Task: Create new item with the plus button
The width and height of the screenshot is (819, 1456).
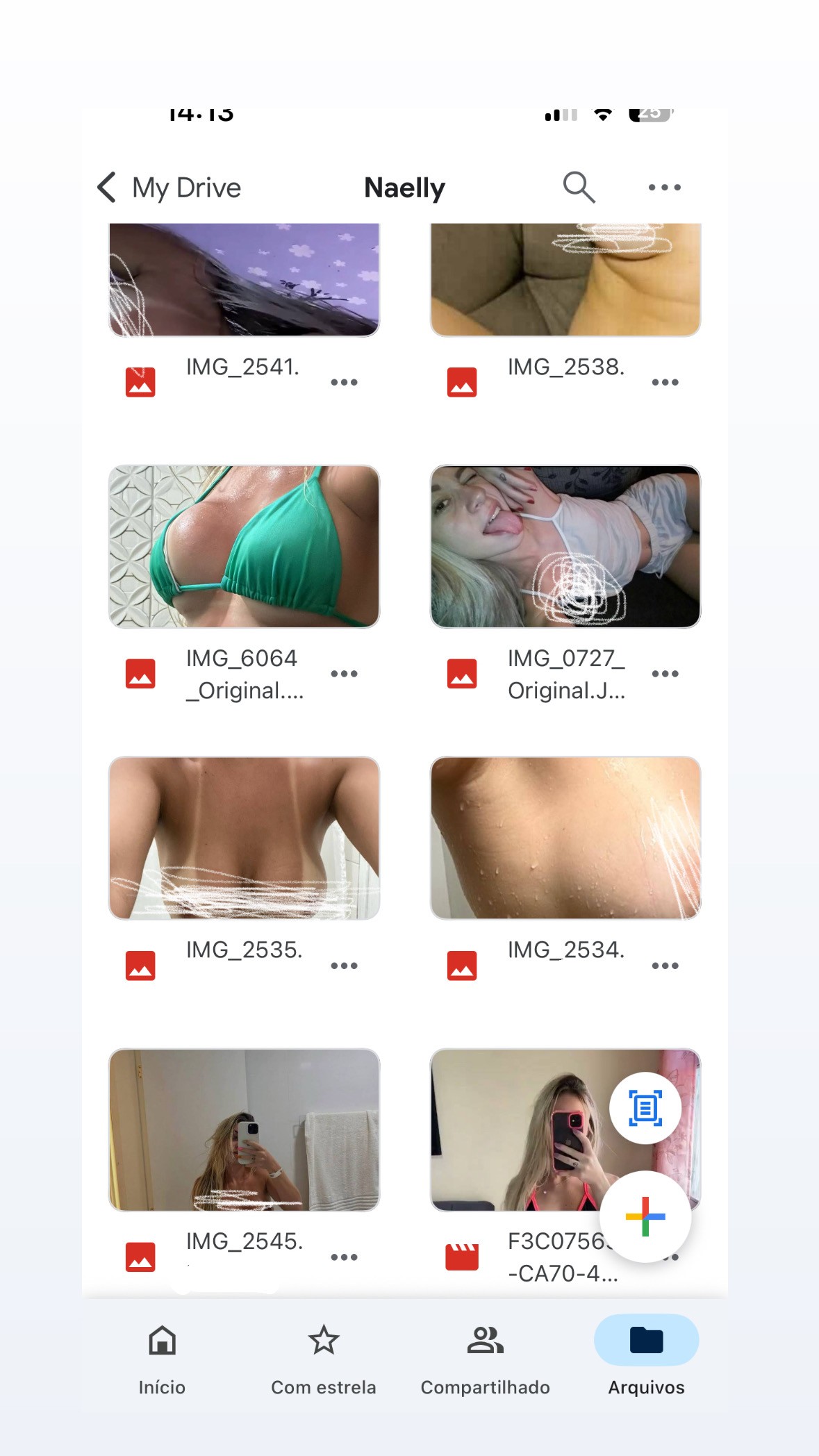Action: pyautogui.click(x=645, y=1216)
